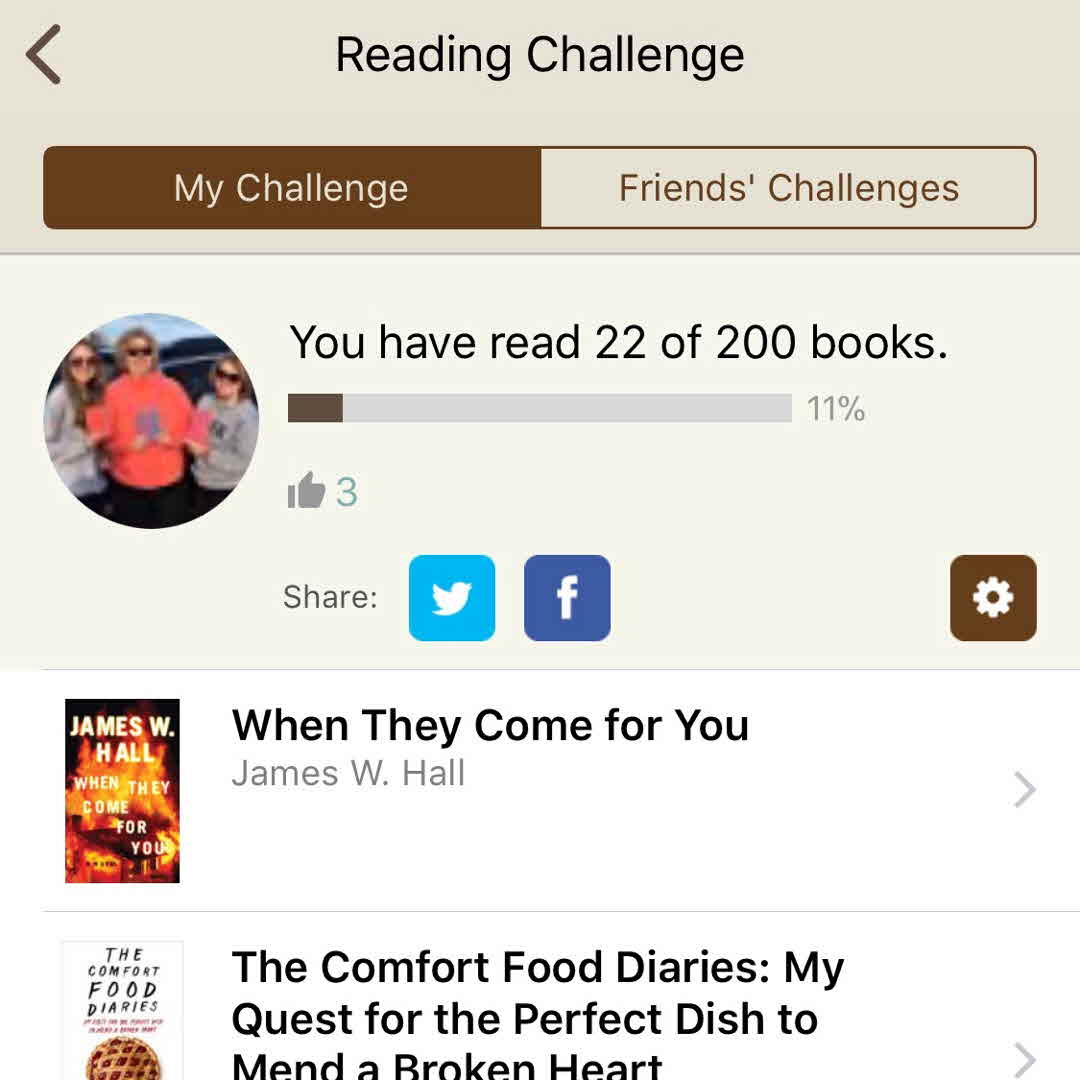1080x1080 pixels.
Task: Open The Comfort Food Diaries book
Action: tap(540, 1010)
